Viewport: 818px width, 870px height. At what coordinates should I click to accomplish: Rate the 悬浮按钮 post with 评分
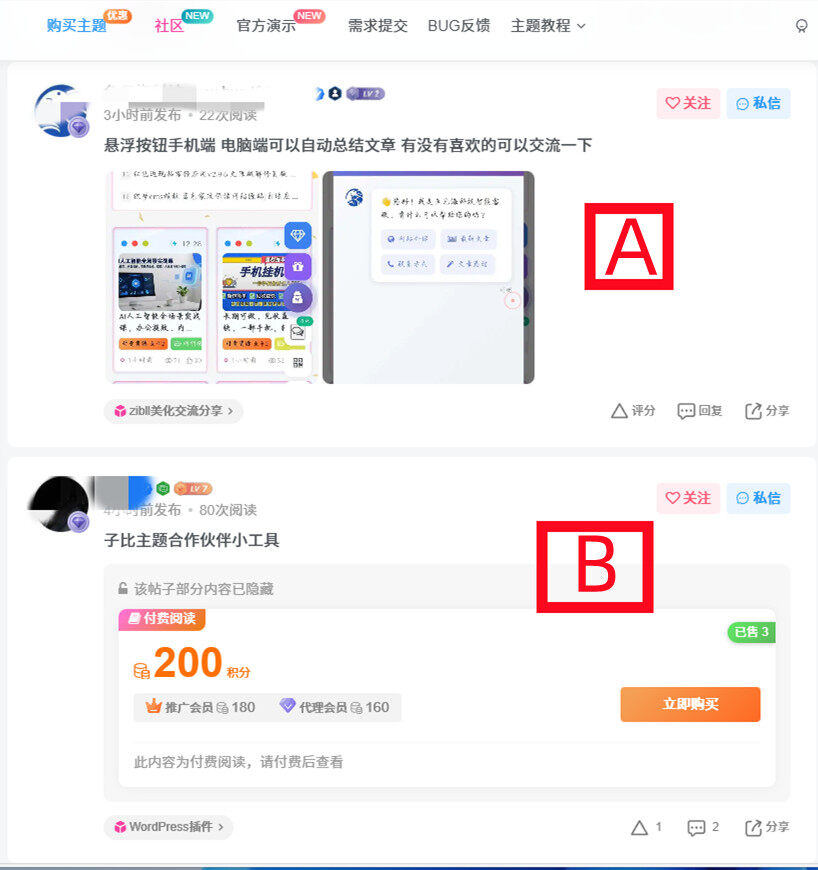tap(633, 411)
